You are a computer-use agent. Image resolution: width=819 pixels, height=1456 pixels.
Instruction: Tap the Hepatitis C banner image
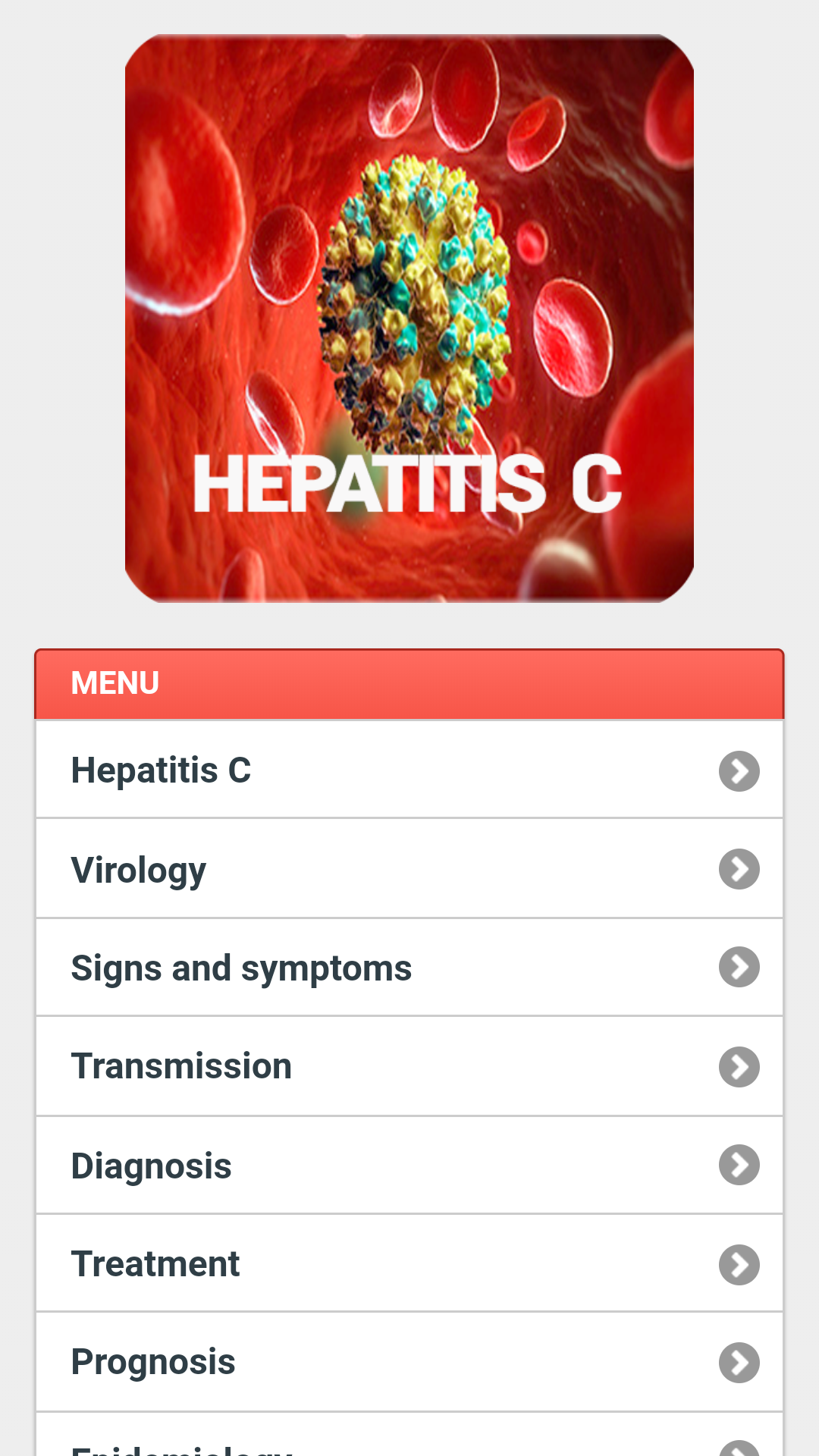pyautogui.click(x=409, y=318)
